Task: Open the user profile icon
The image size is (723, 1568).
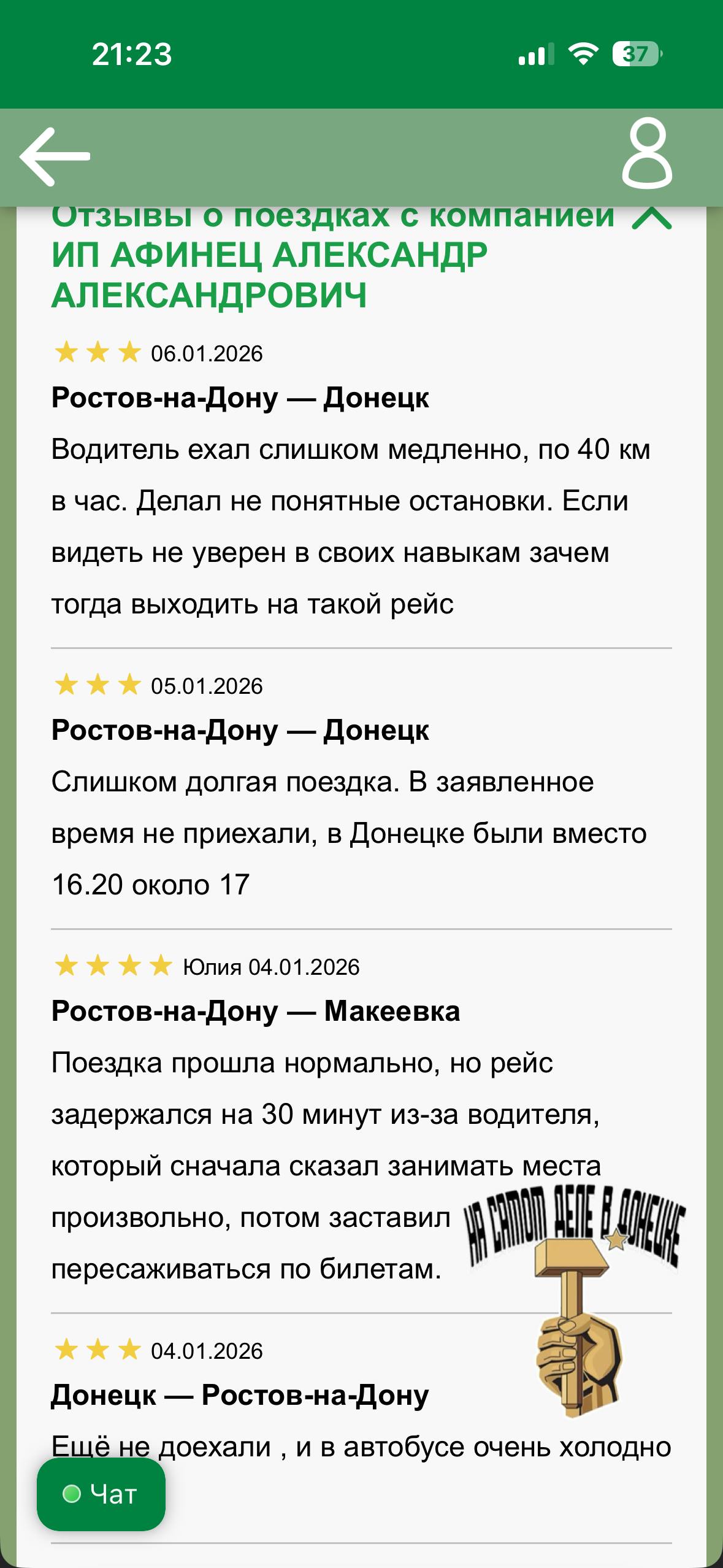Action: [x=647, y=155]
